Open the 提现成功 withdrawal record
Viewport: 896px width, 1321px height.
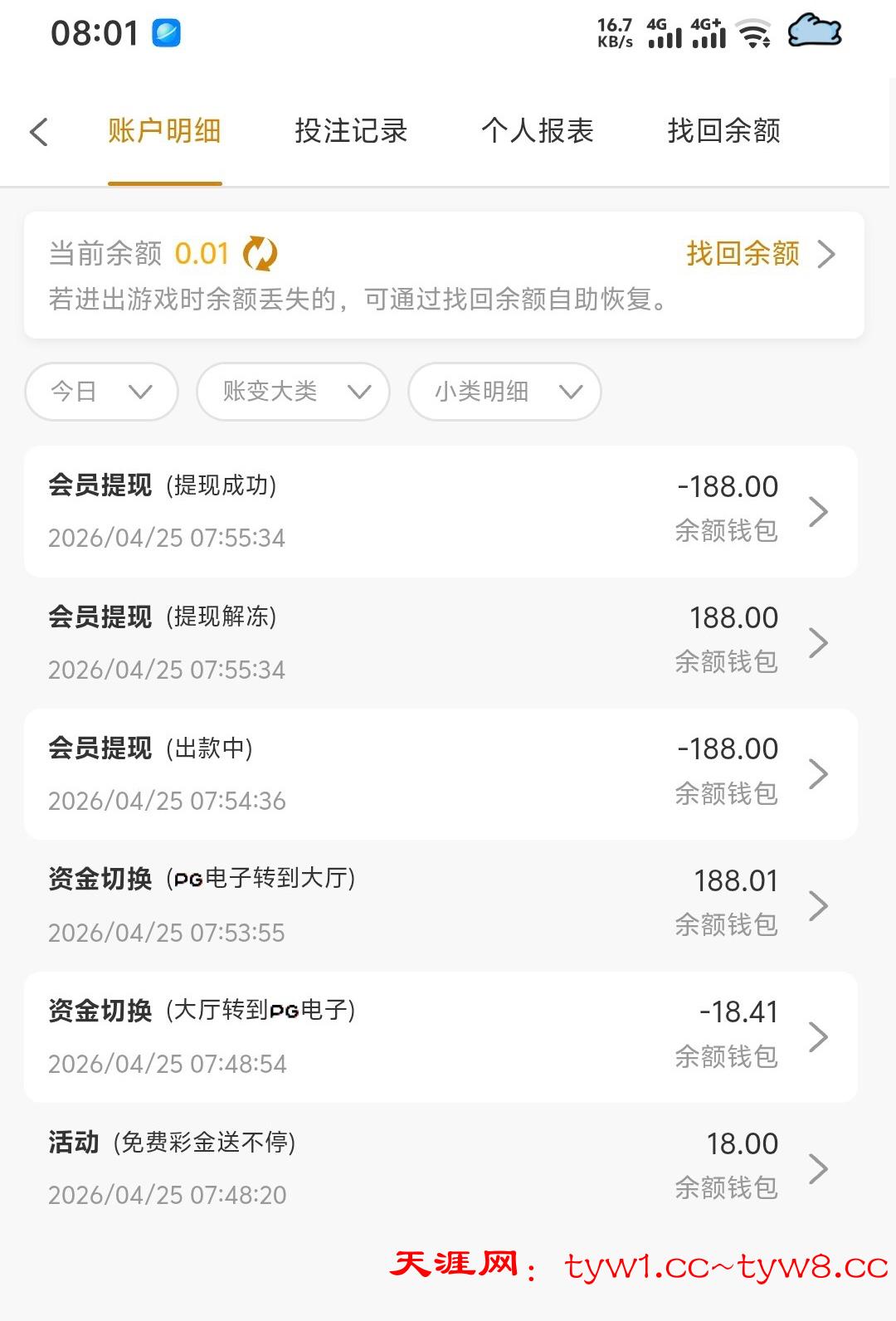pyautogui.click(x=440, y=511)
